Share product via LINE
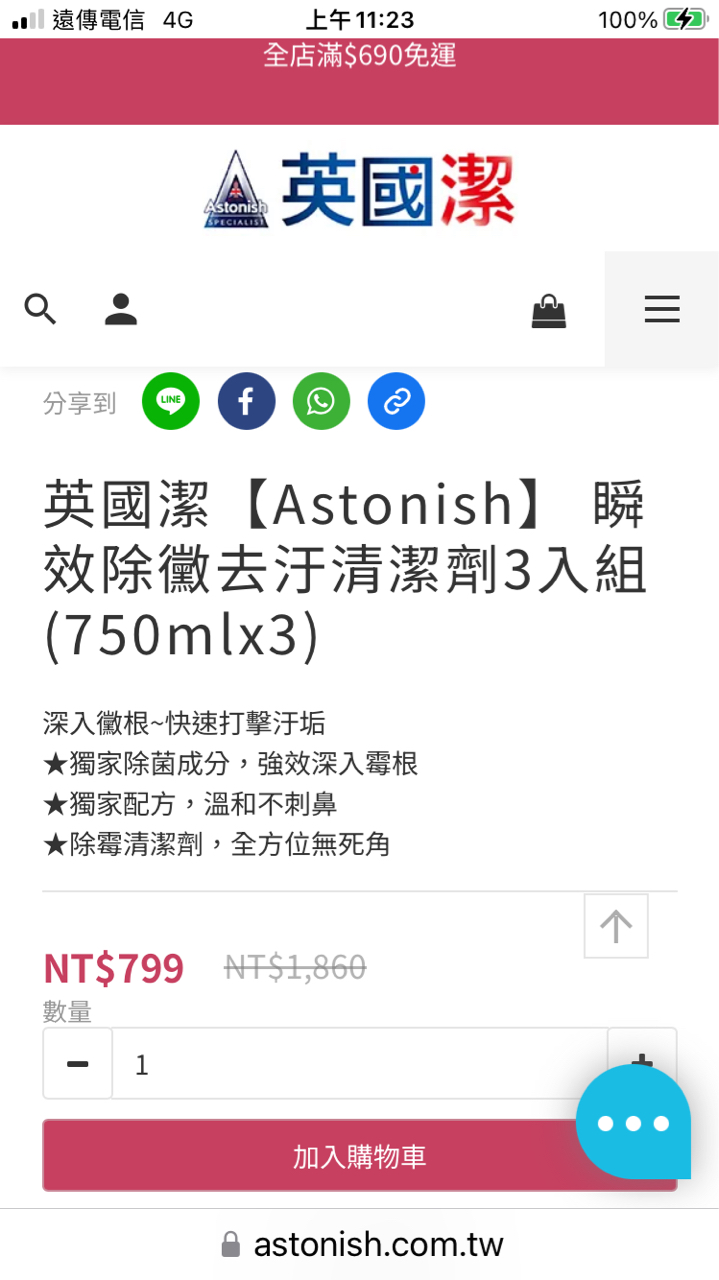719x1280 pixels. [x=171, y=402]
